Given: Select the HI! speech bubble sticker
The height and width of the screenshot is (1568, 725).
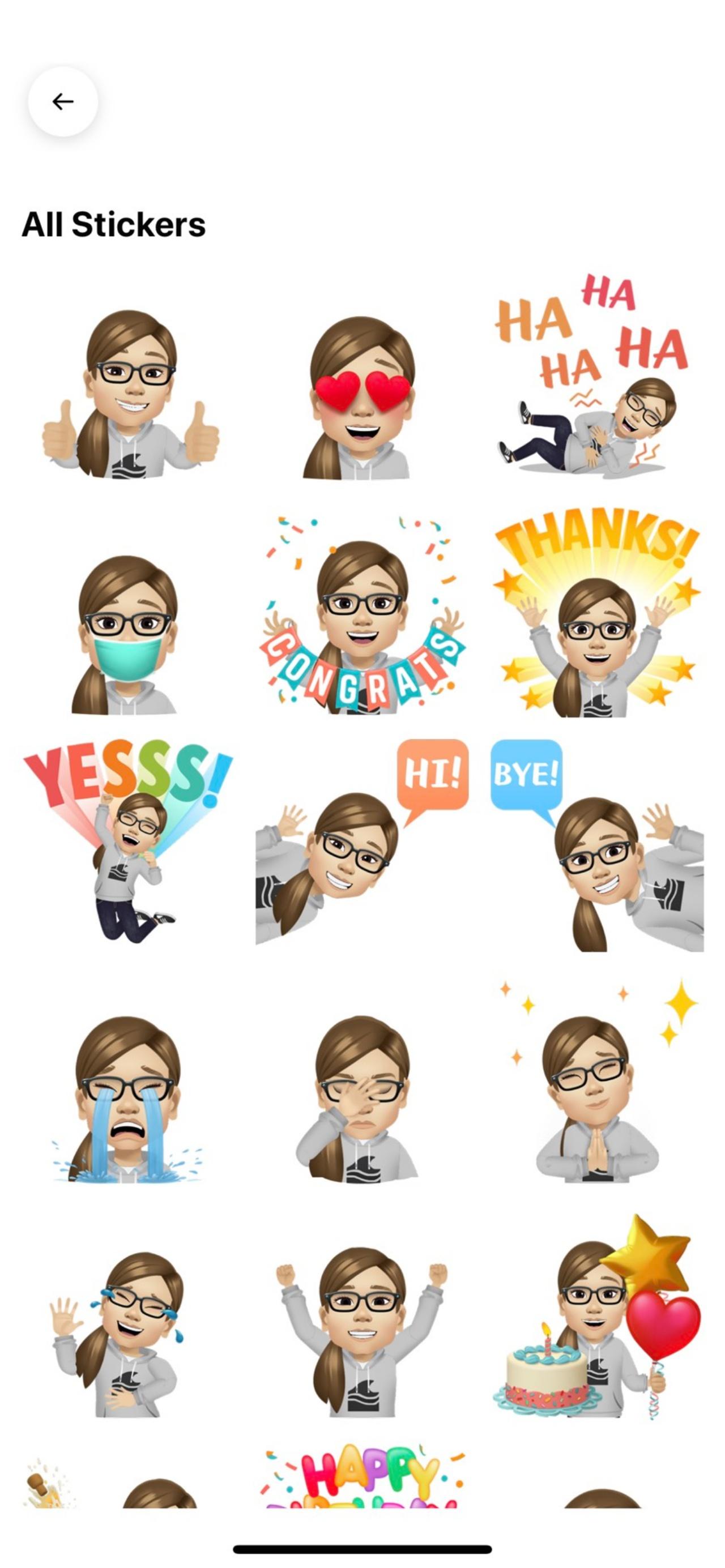Looking at the screenshot, I should click(361, 843).
